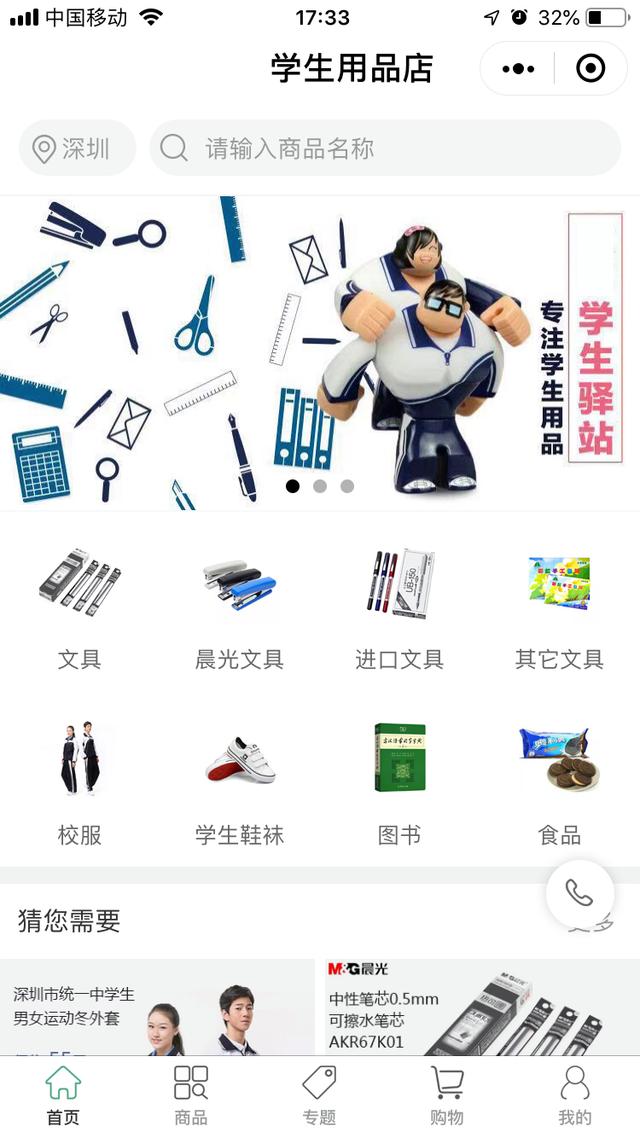Tap the 请输入商品名称 search field
The image size is (640, 1138).
385,149
